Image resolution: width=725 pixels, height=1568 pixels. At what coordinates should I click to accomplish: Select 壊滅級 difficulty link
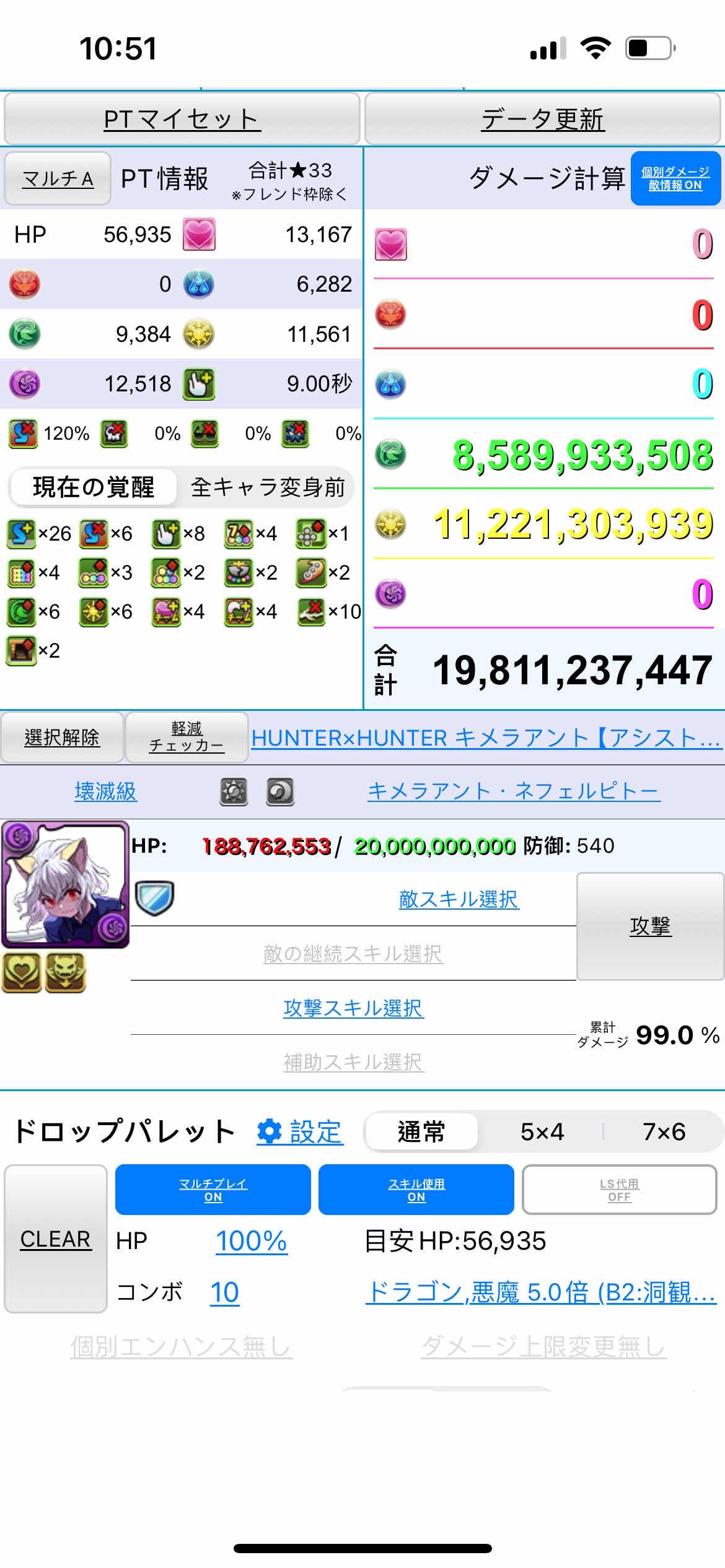[105, 791]
